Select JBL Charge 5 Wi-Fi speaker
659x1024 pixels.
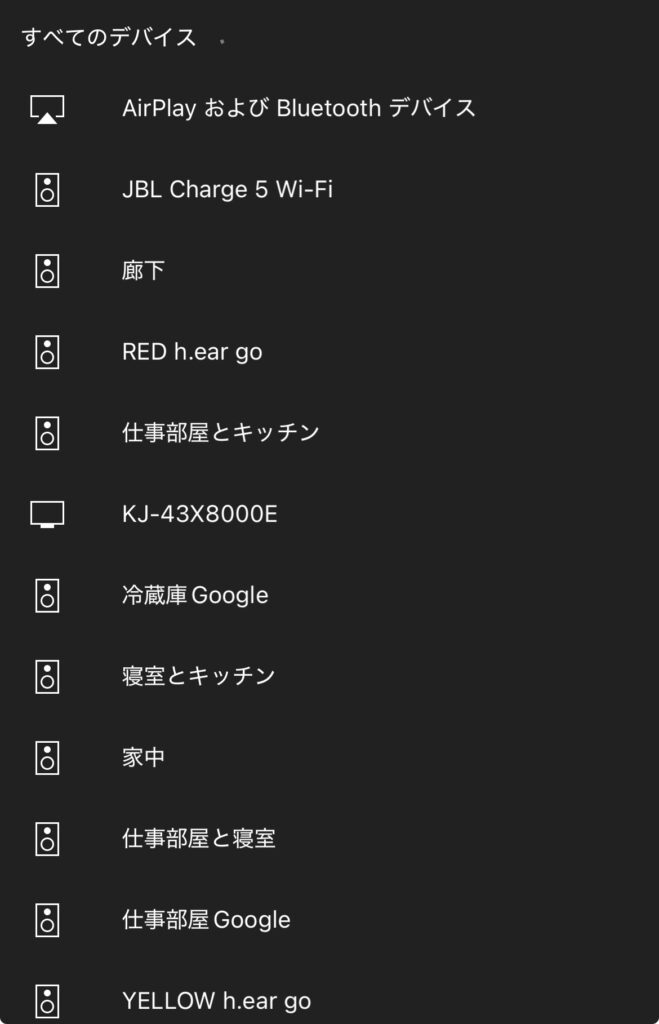227,189
